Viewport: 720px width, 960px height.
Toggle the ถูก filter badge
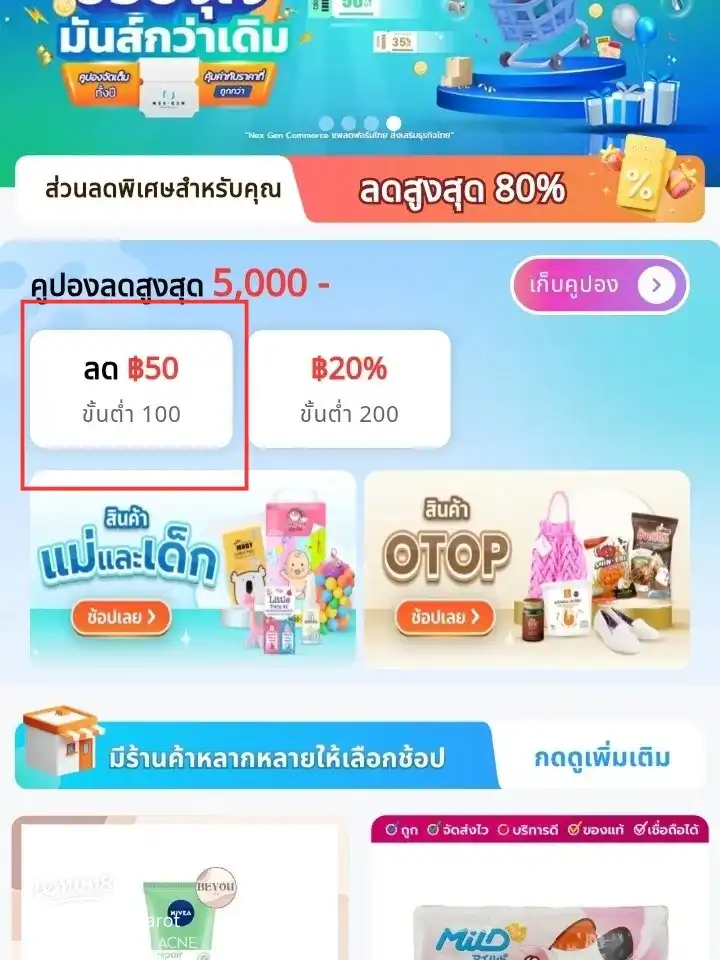pyautogui.click(x=401, y=829)
